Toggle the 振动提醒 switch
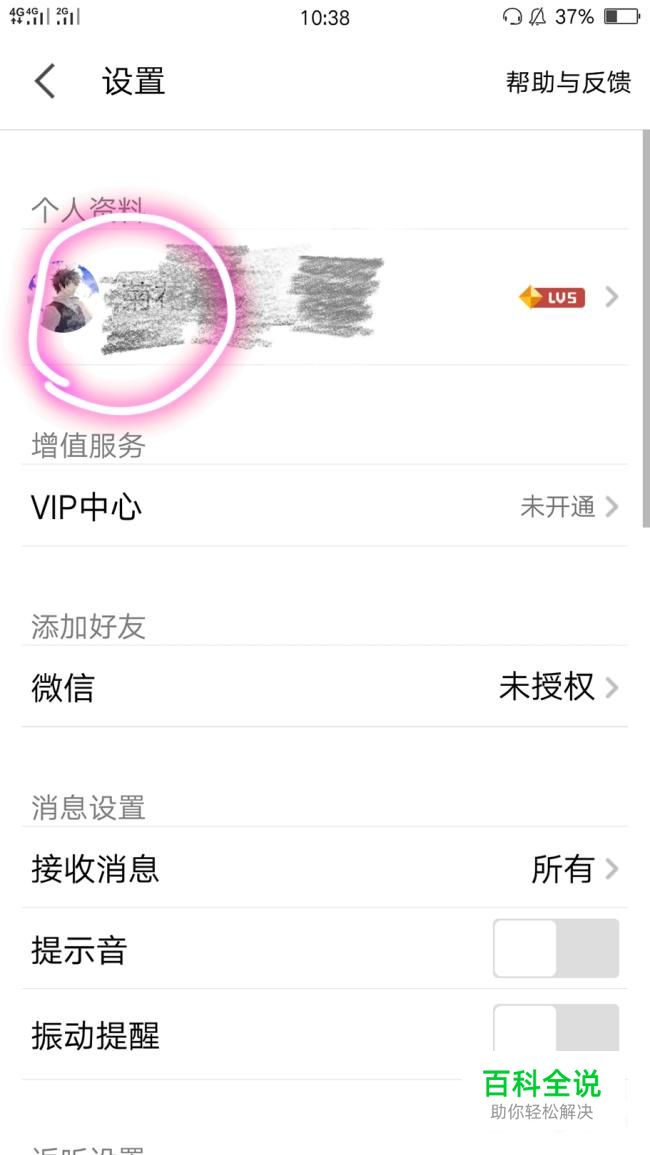The image size is (650, 1155). point(555,1034)
